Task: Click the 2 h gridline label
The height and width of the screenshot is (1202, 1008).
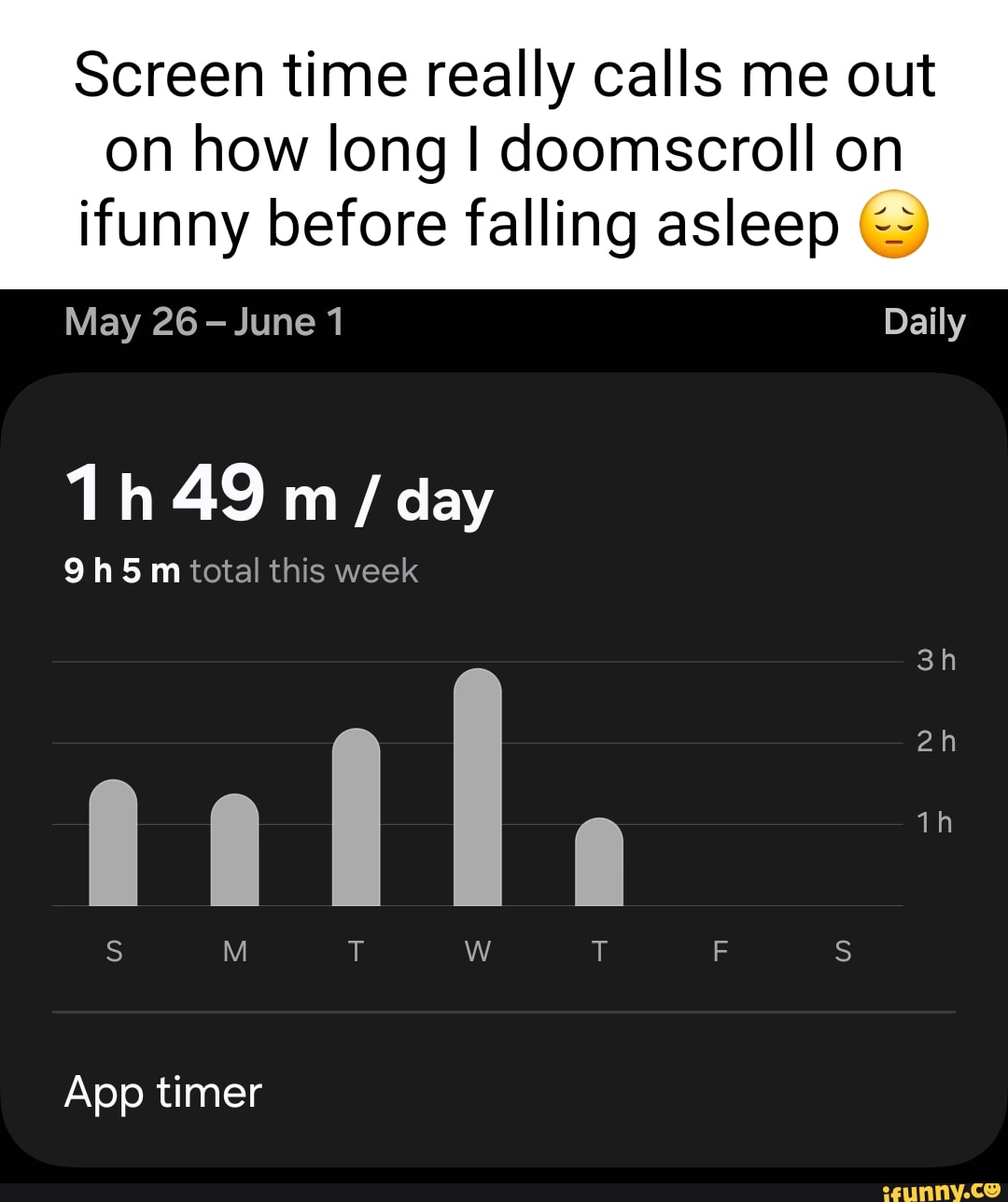Action: pyautogui.click(x=934, y=741)
